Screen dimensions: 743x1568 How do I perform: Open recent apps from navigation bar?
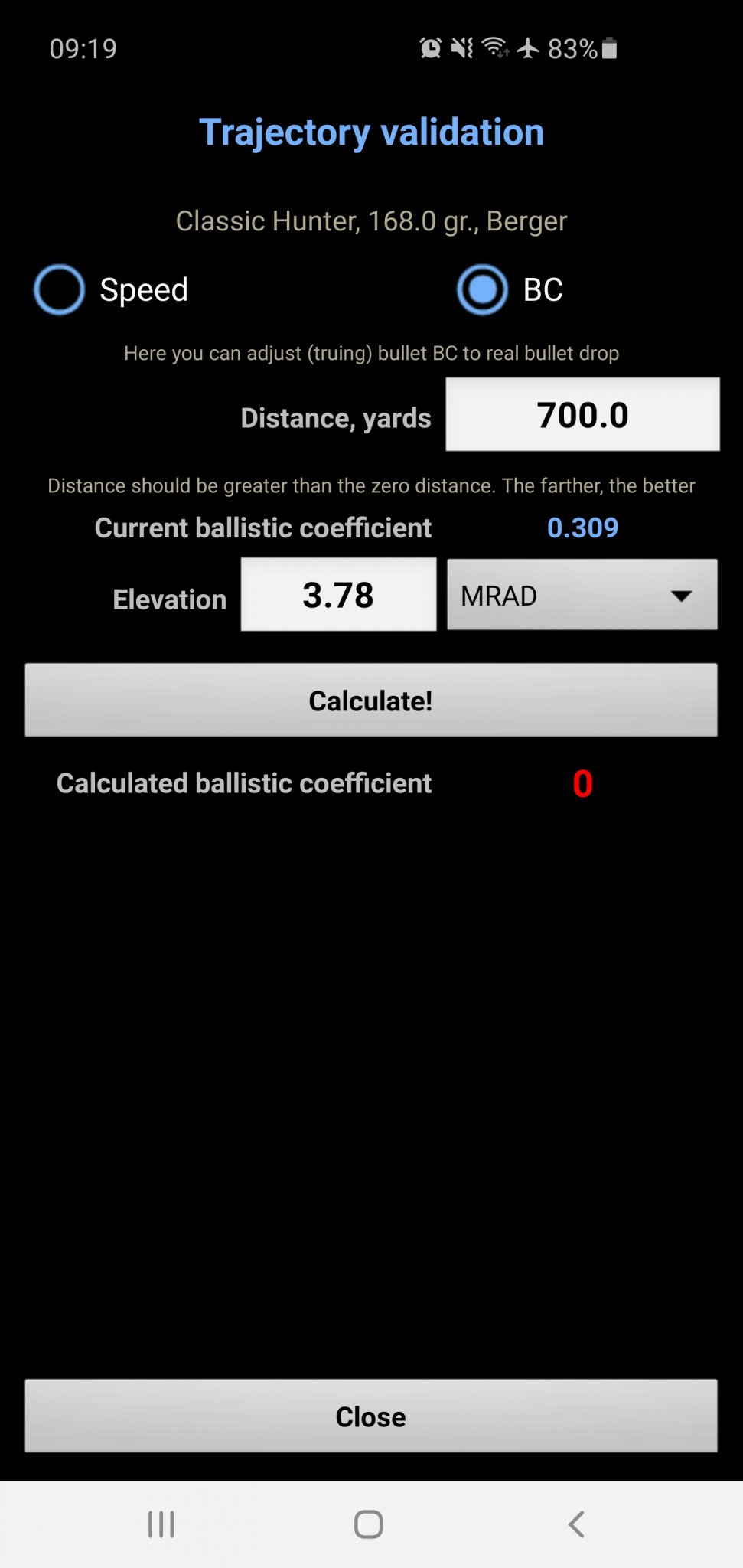(x=161, y=1524)
